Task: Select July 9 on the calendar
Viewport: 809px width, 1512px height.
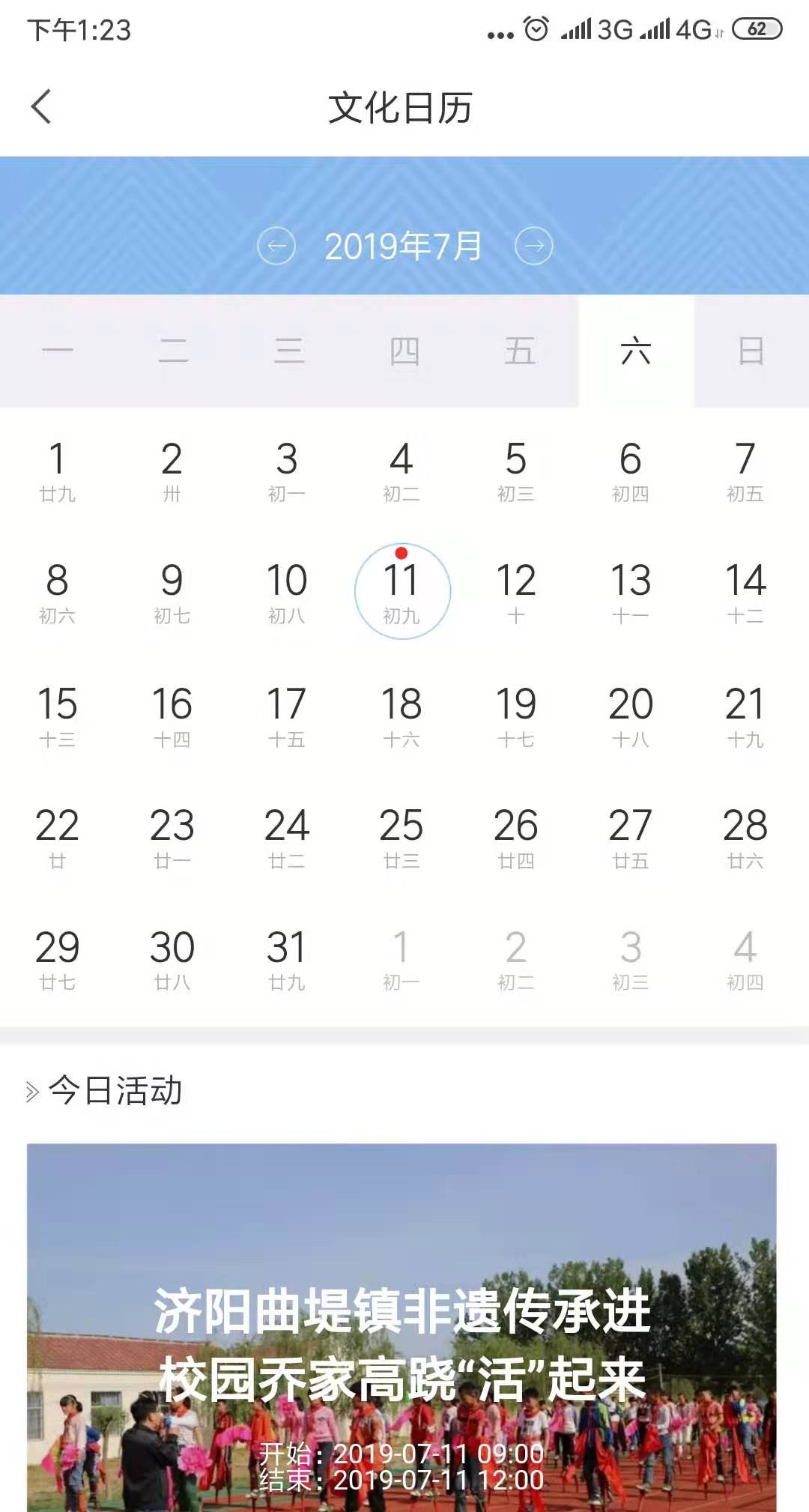Action: click(x=172, y=592)
